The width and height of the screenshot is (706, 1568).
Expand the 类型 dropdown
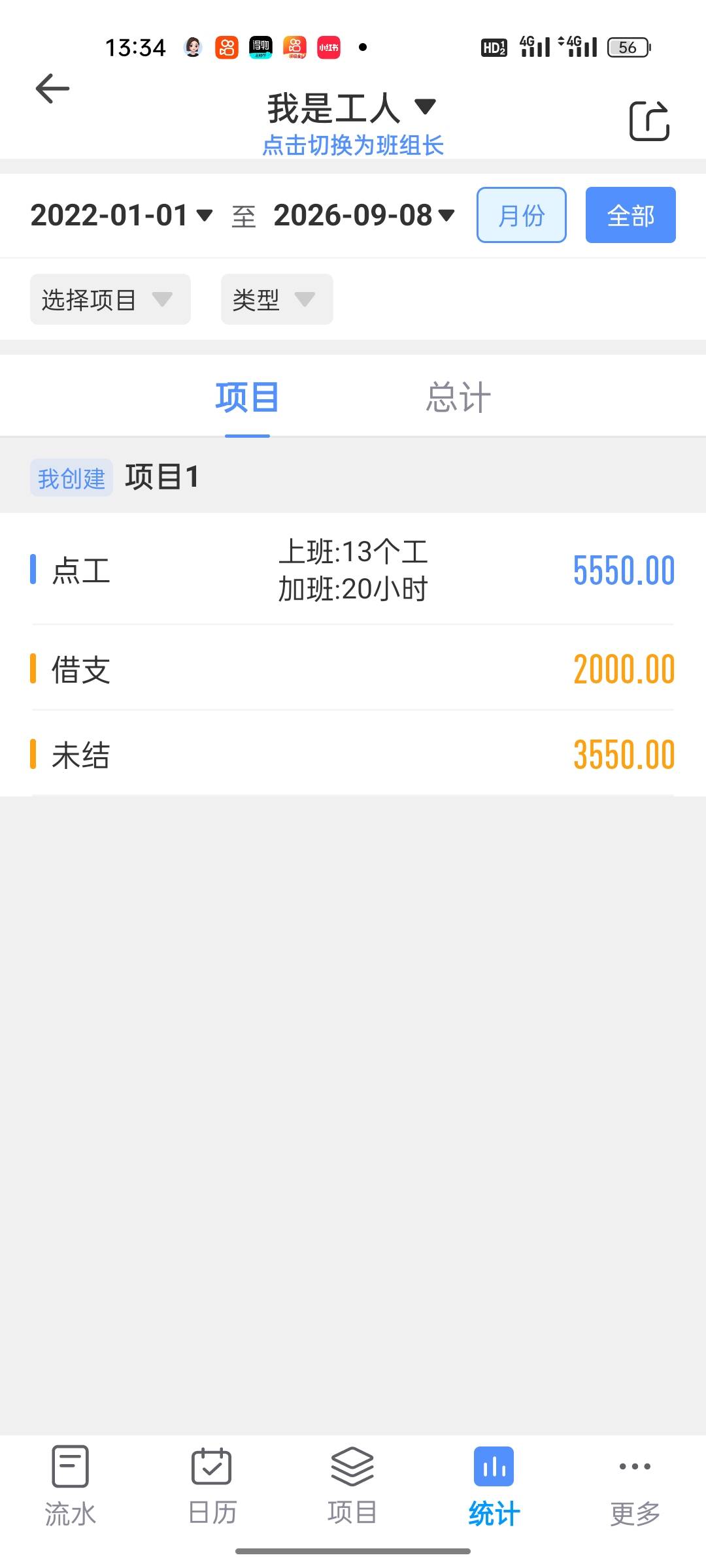coord(277,299)
